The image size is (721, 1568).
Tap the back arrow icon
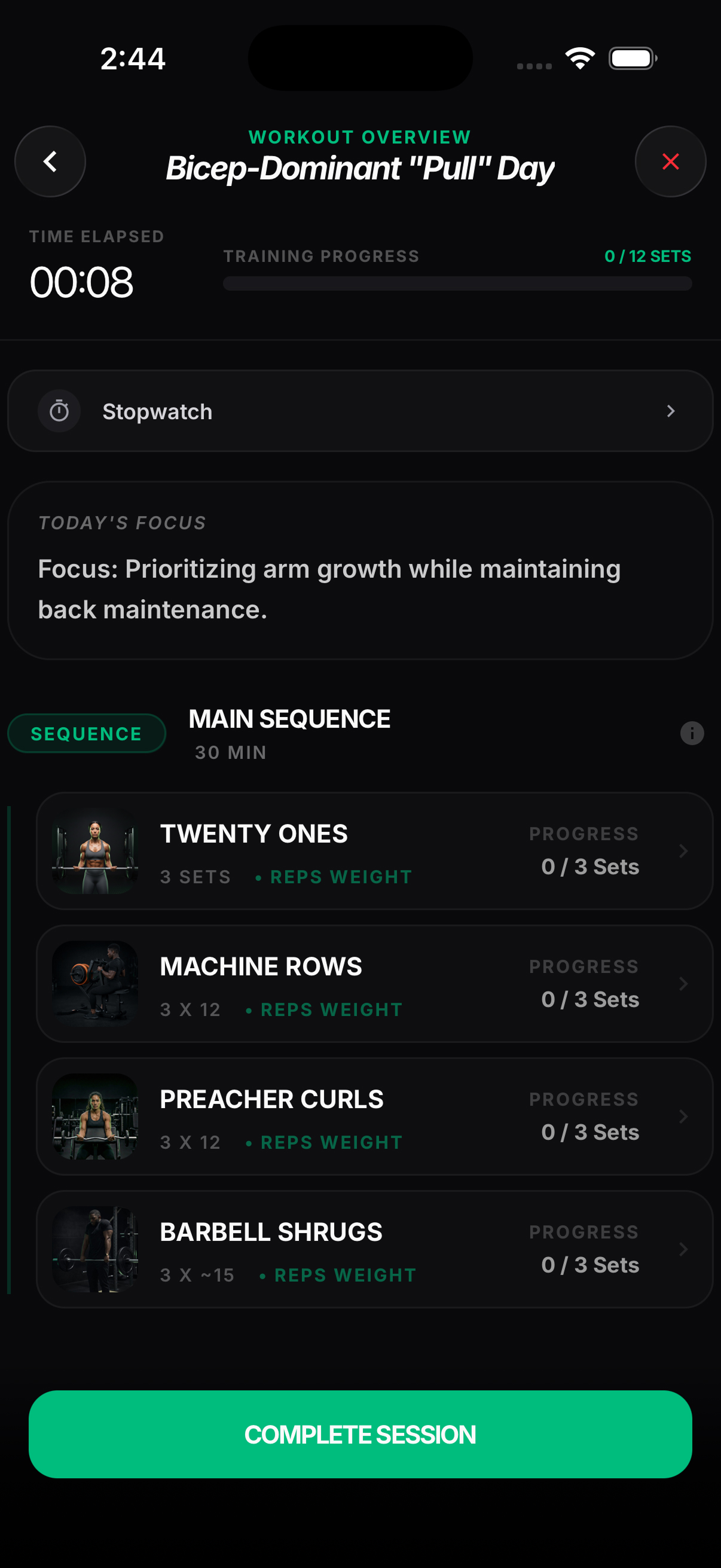(50, 161)
